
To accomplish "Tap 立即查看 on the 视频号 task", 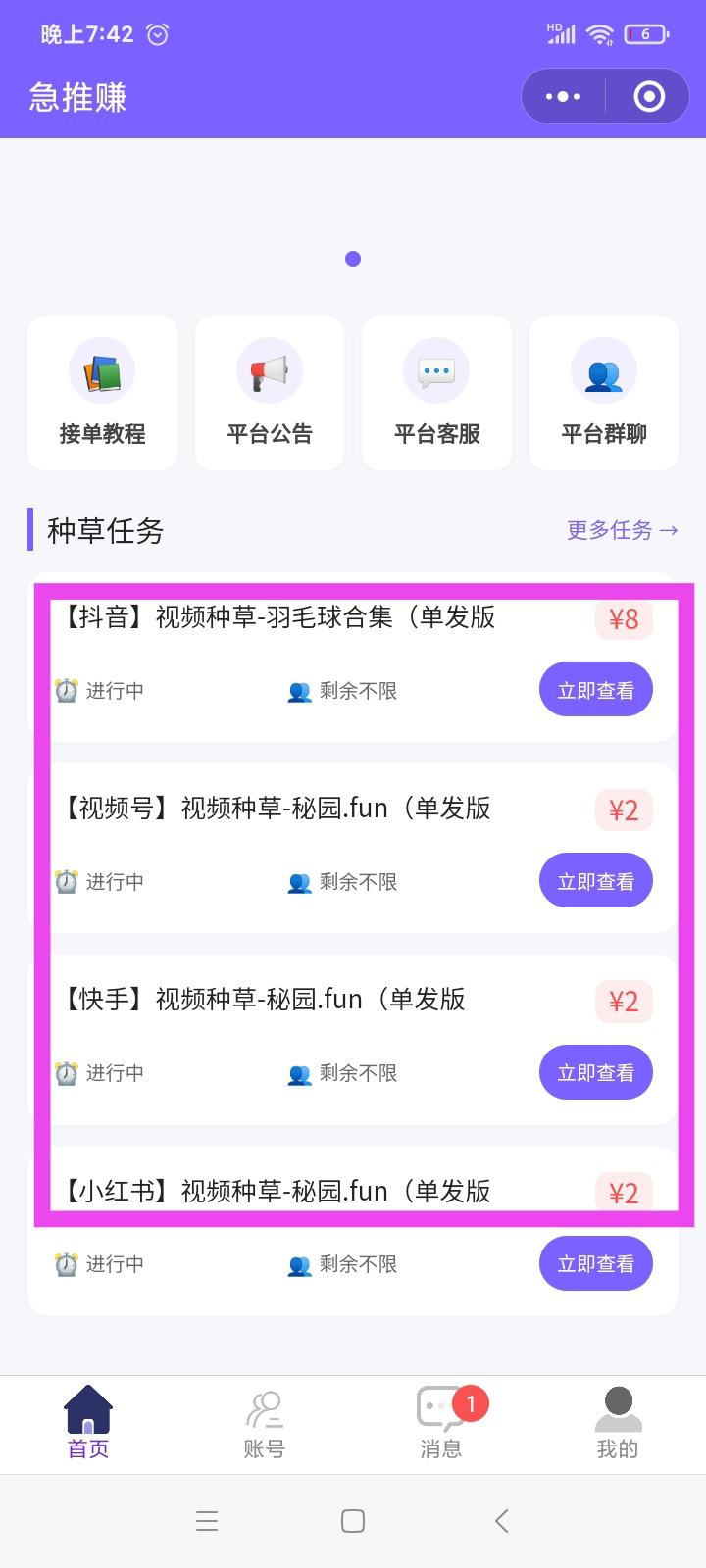I will click(x=595, y=881).
